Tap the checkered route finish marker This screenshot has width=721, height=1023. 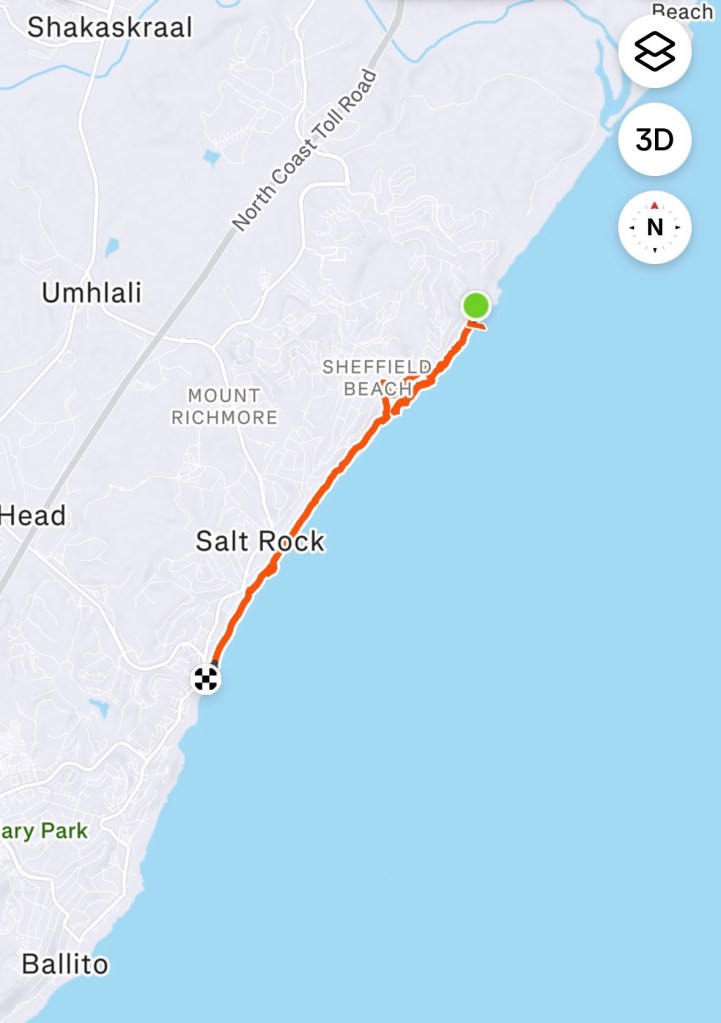tap(206, 679)
